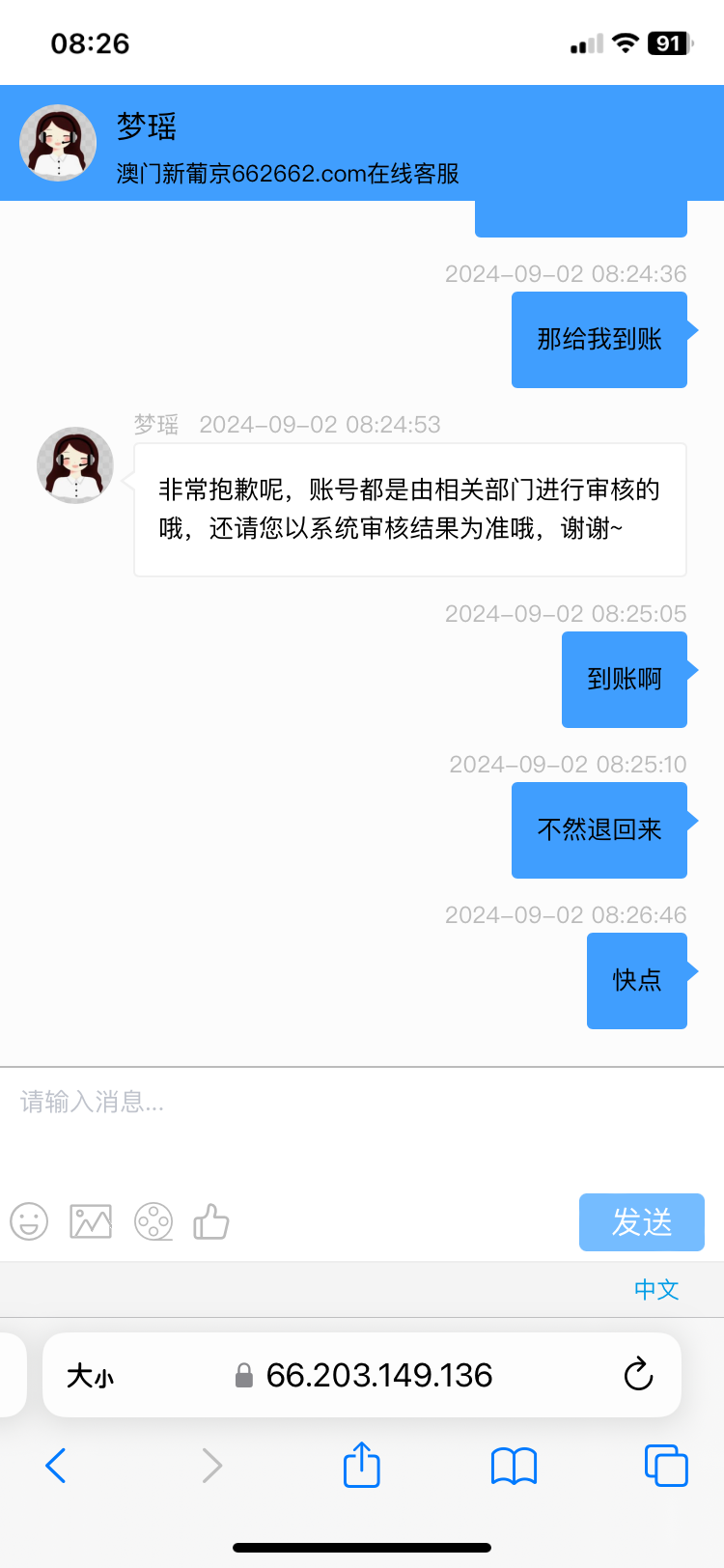Open the sticker/film icon in toolbar
Viewport: 724px width, 1568px height.
pyautogui.click(x=153, y=1221)
